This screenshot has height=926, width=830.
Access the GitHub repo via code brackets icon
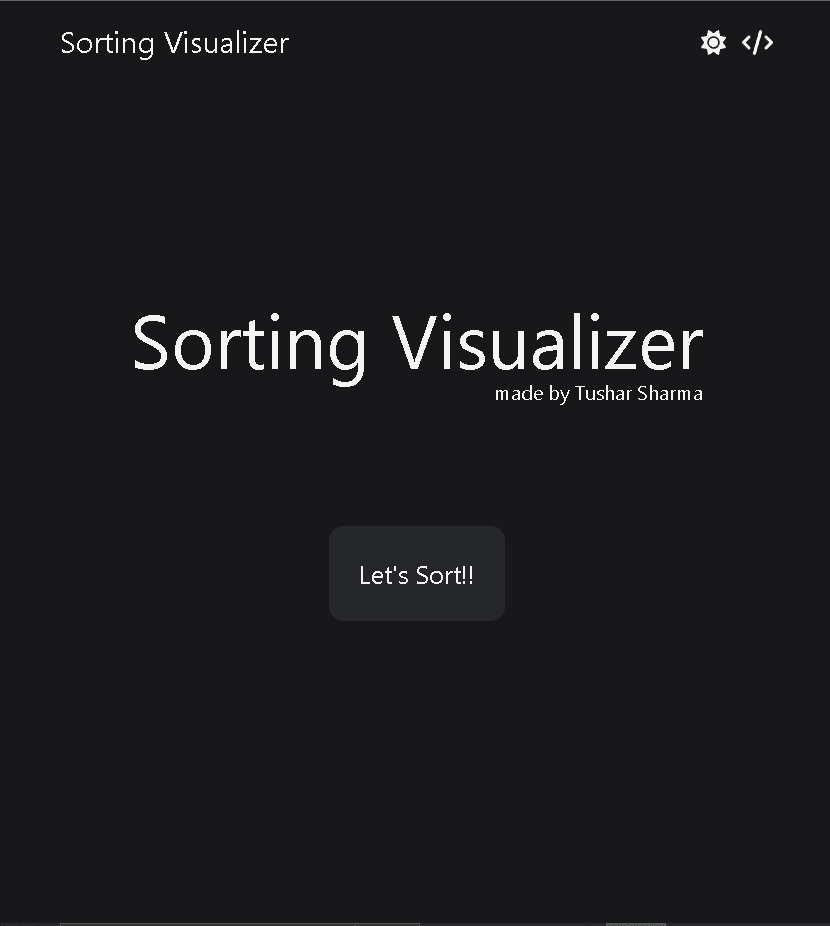(x=757, y=42)
